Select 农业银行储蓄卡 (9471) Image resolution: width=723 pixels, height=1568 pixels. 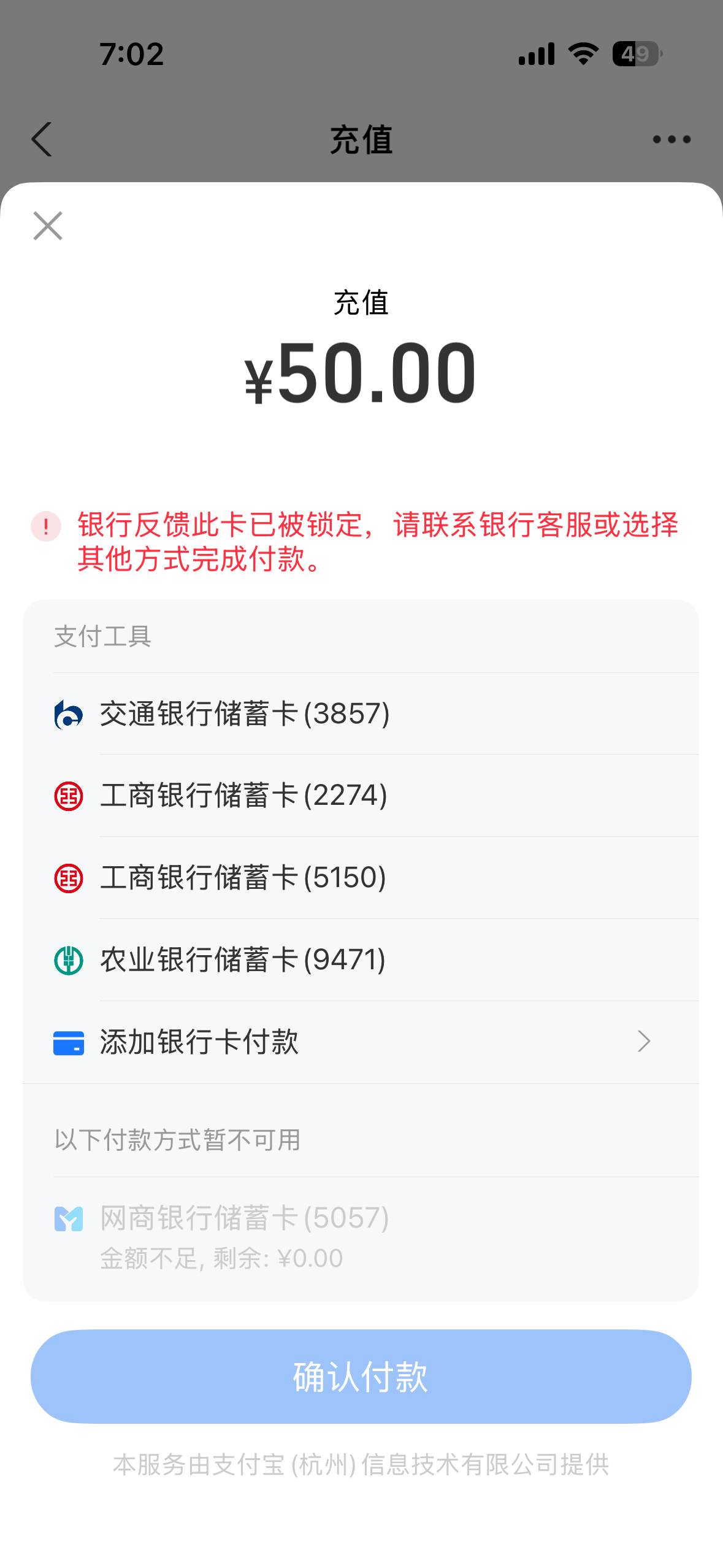click(x=361, y=960)
